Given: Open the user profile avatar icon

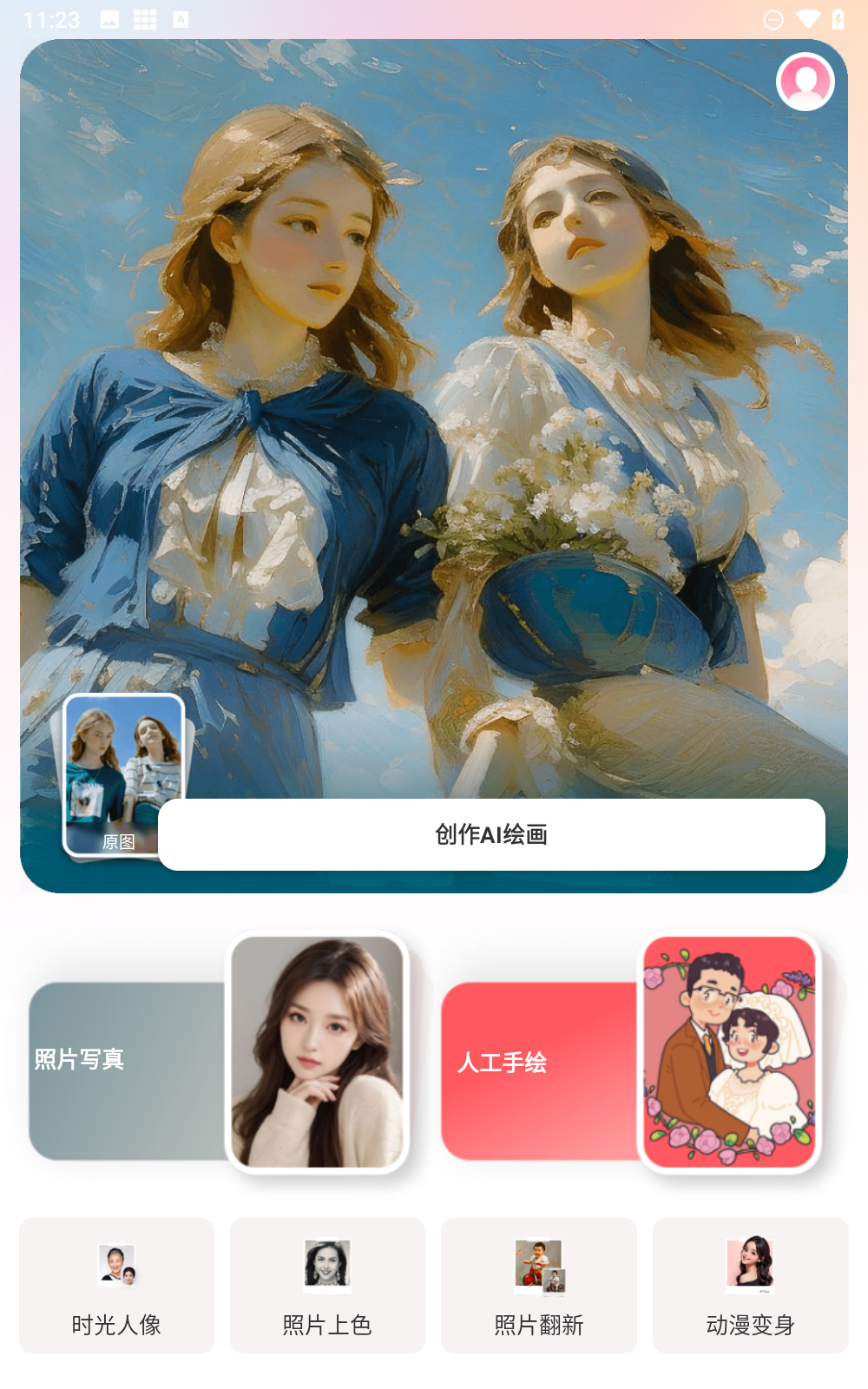Looking at the screenshot, I should click(x=805, y=82).
